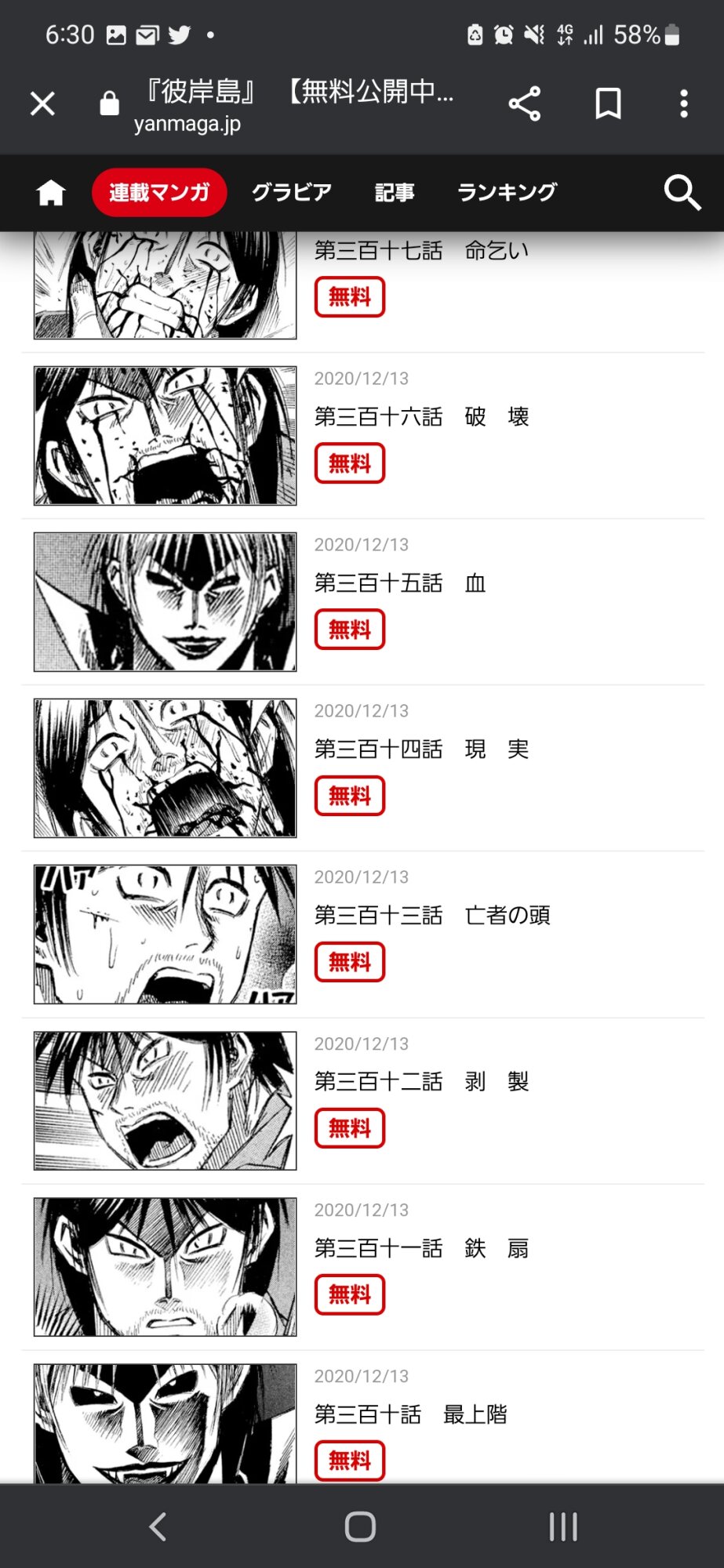Open the browser overflow menu

(684, 103)
